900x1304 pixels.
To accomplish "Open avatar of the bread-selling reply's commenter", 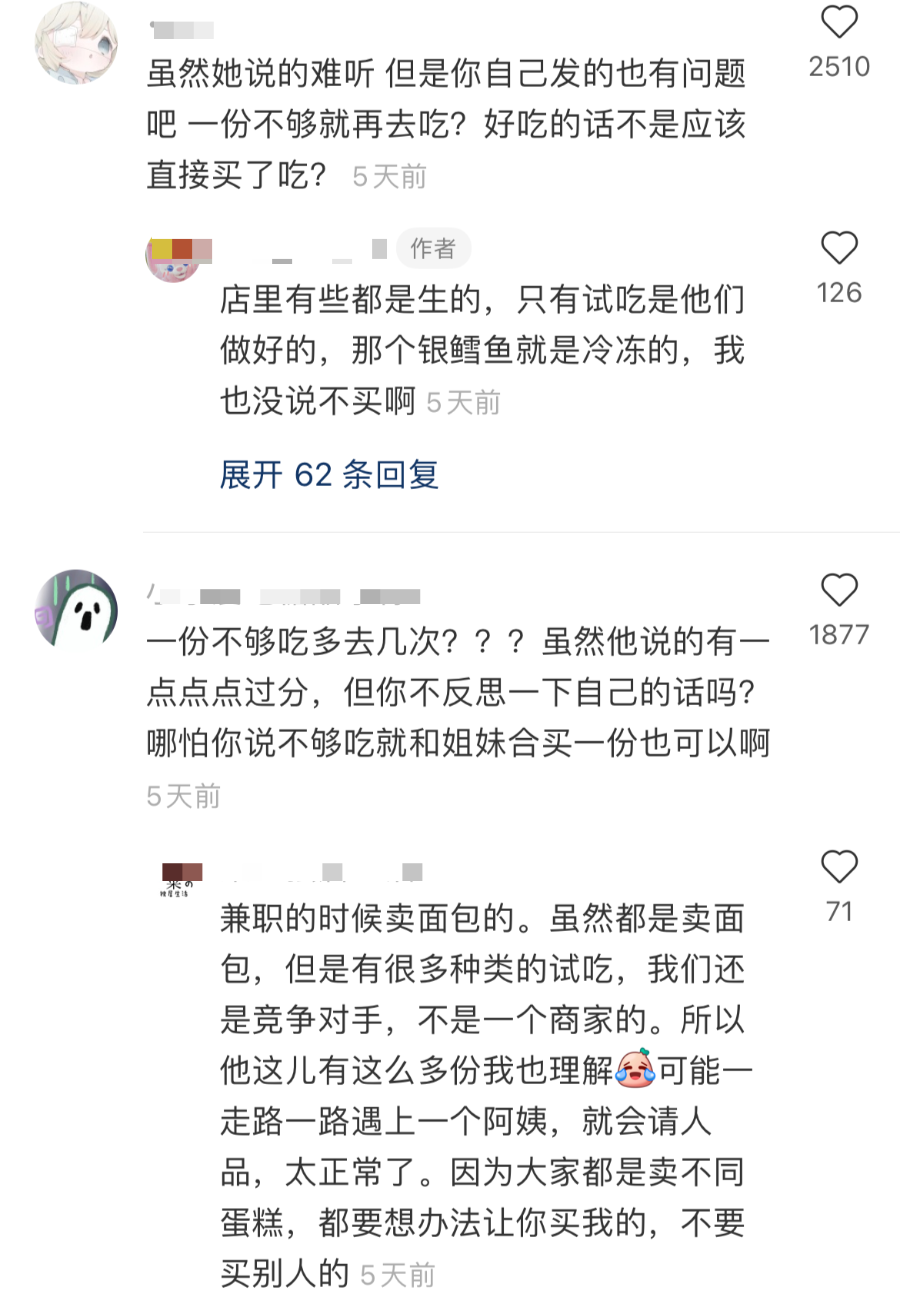I will [x=183, y=879].
